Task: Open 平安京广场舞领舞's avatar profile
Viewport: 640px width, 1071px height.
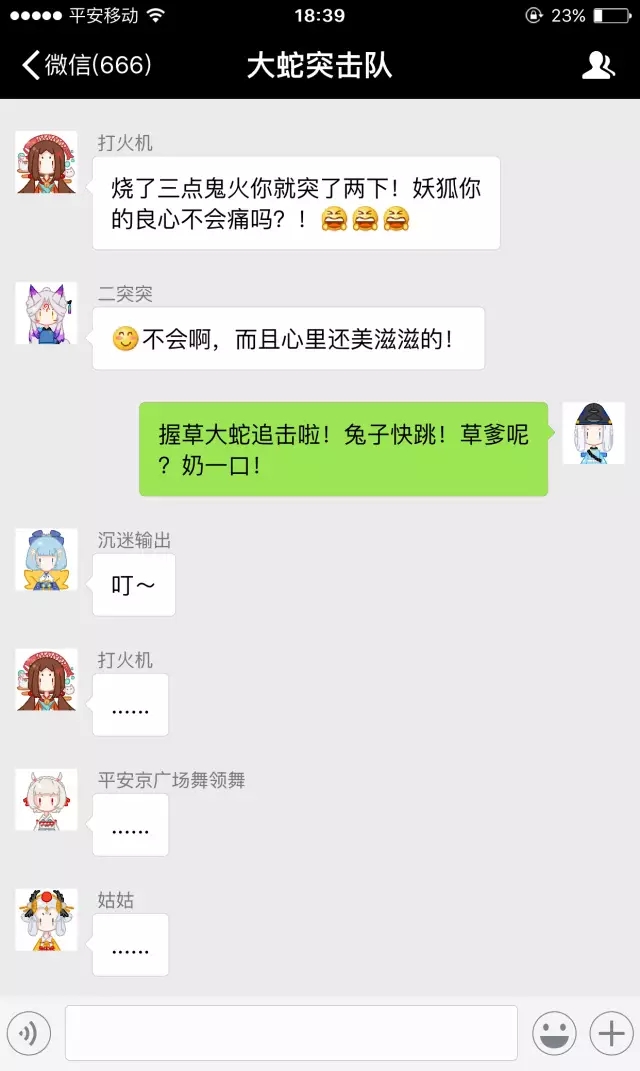Action: (x=46, y=800)
